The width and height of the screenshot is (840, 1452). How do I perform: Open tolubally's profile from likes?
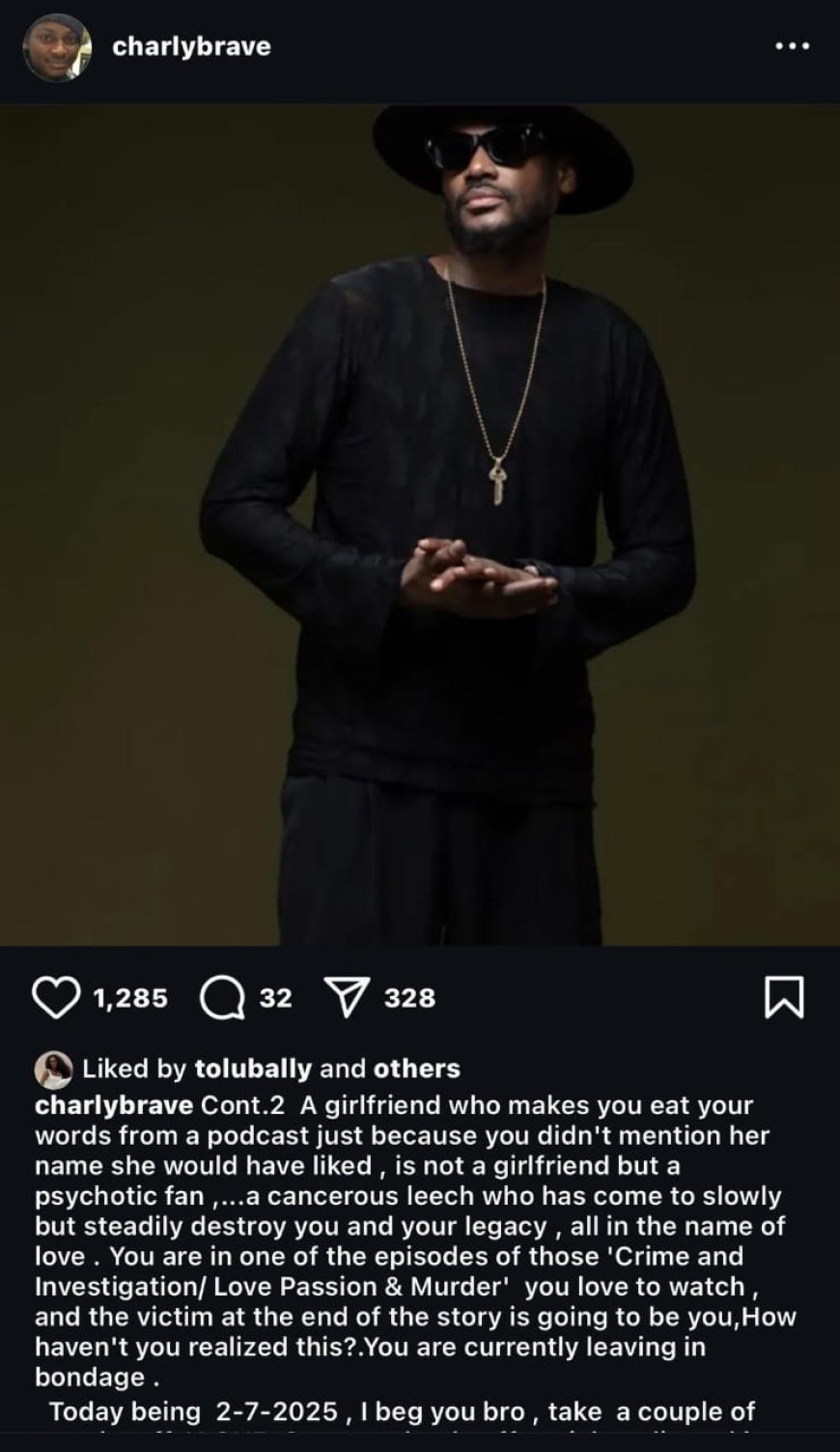(253, 1068)
